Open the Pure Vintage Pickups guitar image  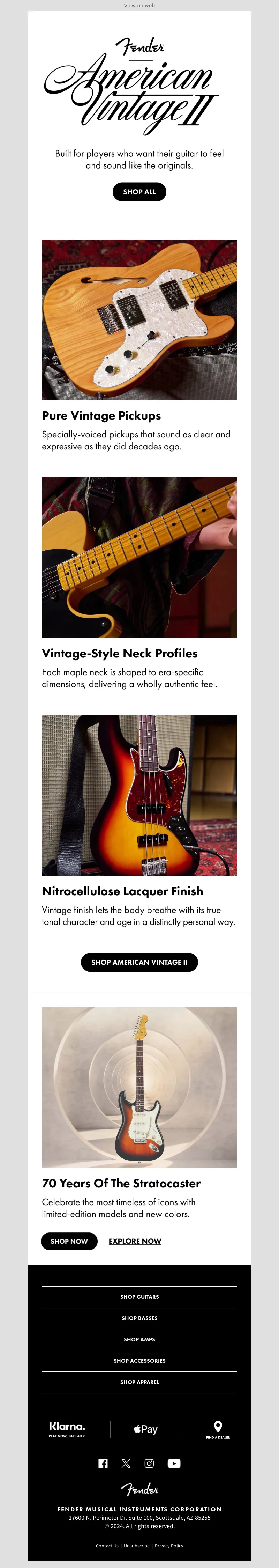click(x=139, y=319)
